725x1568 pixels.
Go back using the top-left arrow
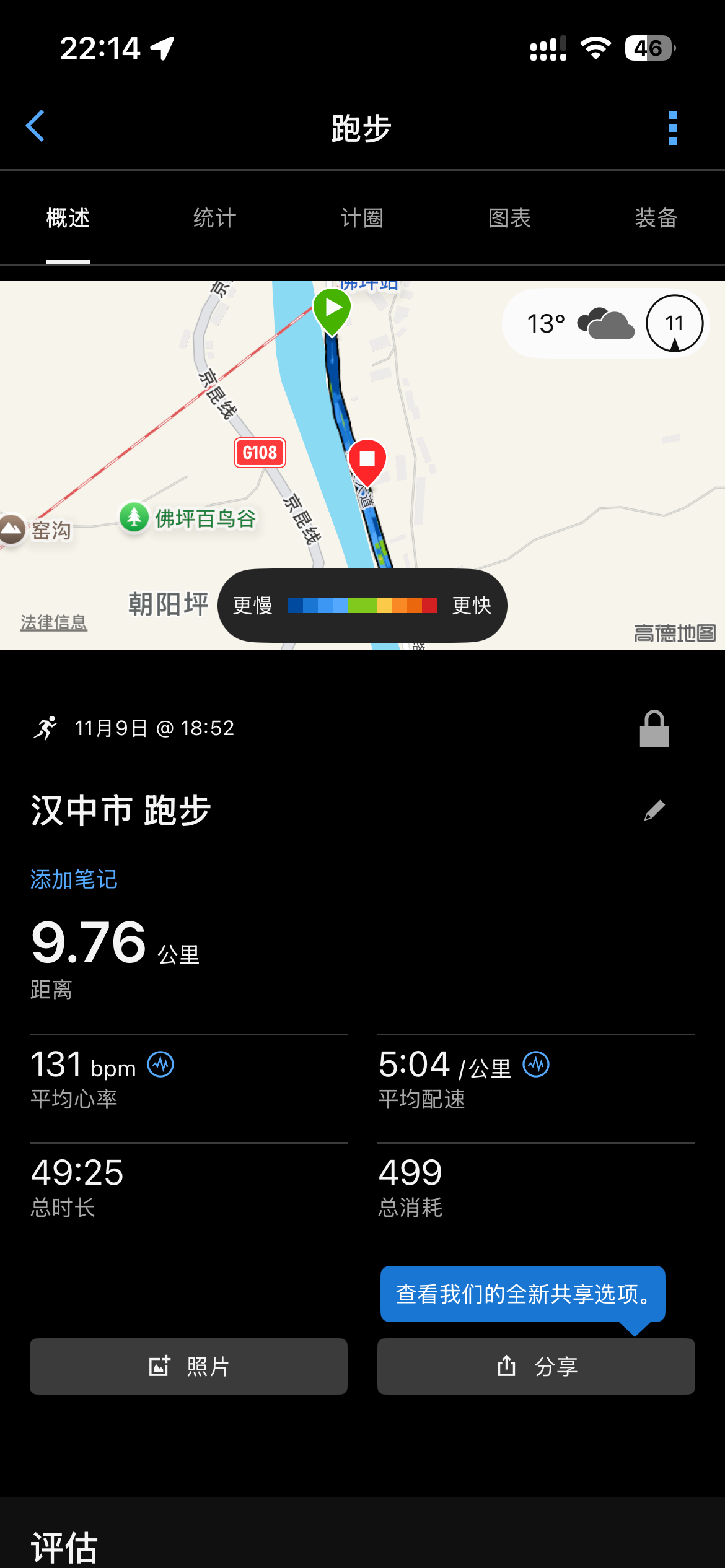point(35,126)
